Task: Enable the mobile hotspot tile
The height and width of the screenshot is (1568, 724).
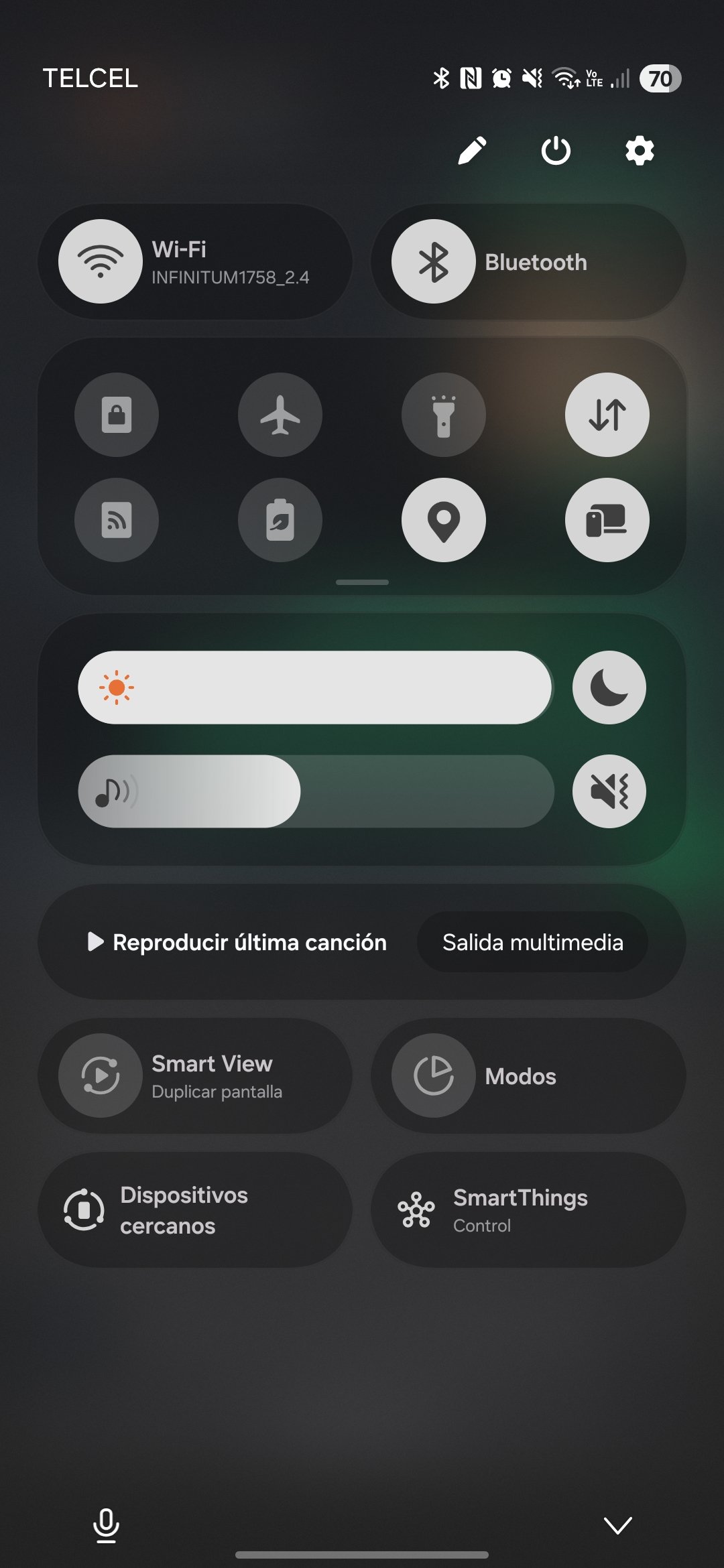Action: tap(117, 520)
